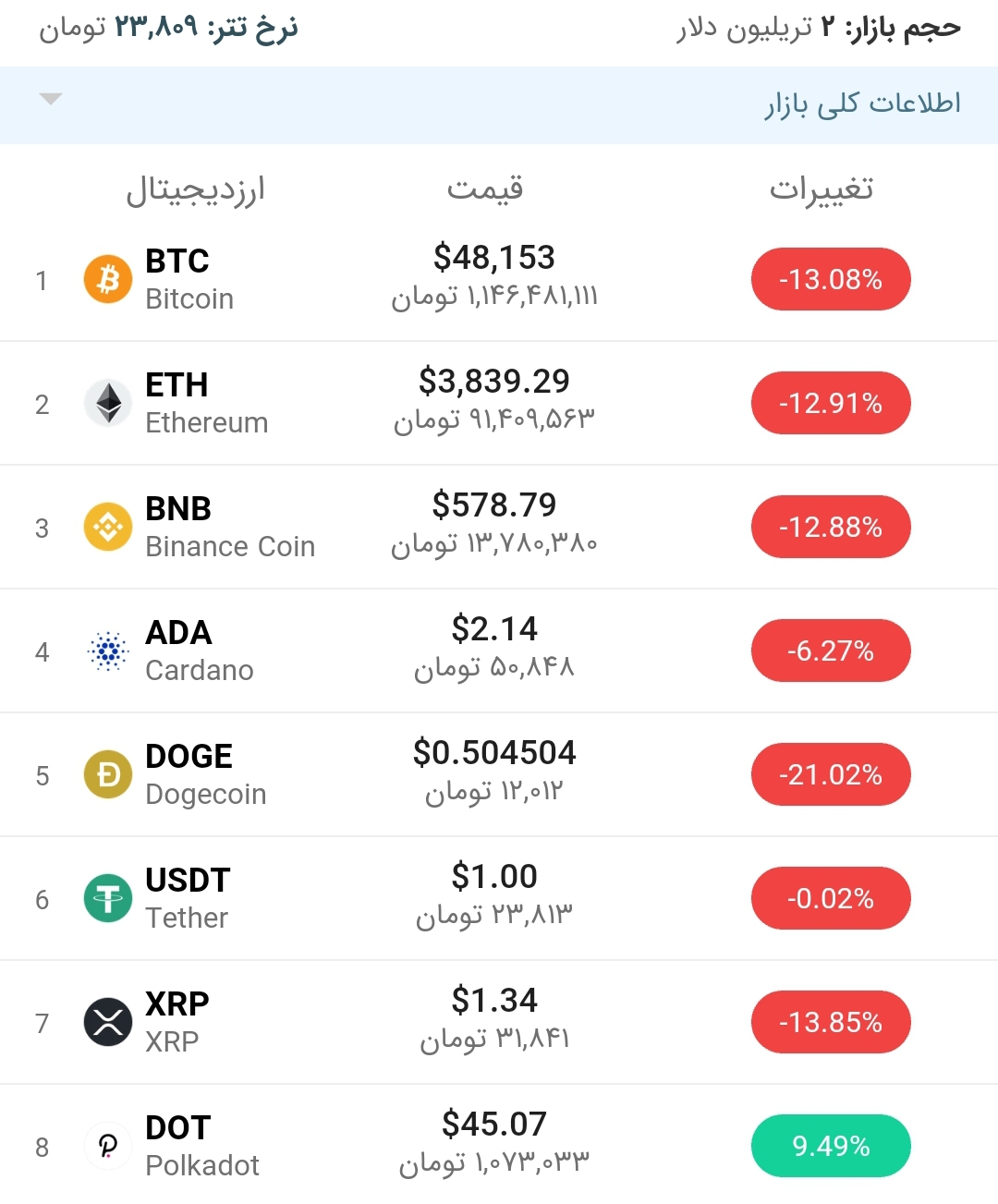Select the Cardano logo icon

click(107, 650)
